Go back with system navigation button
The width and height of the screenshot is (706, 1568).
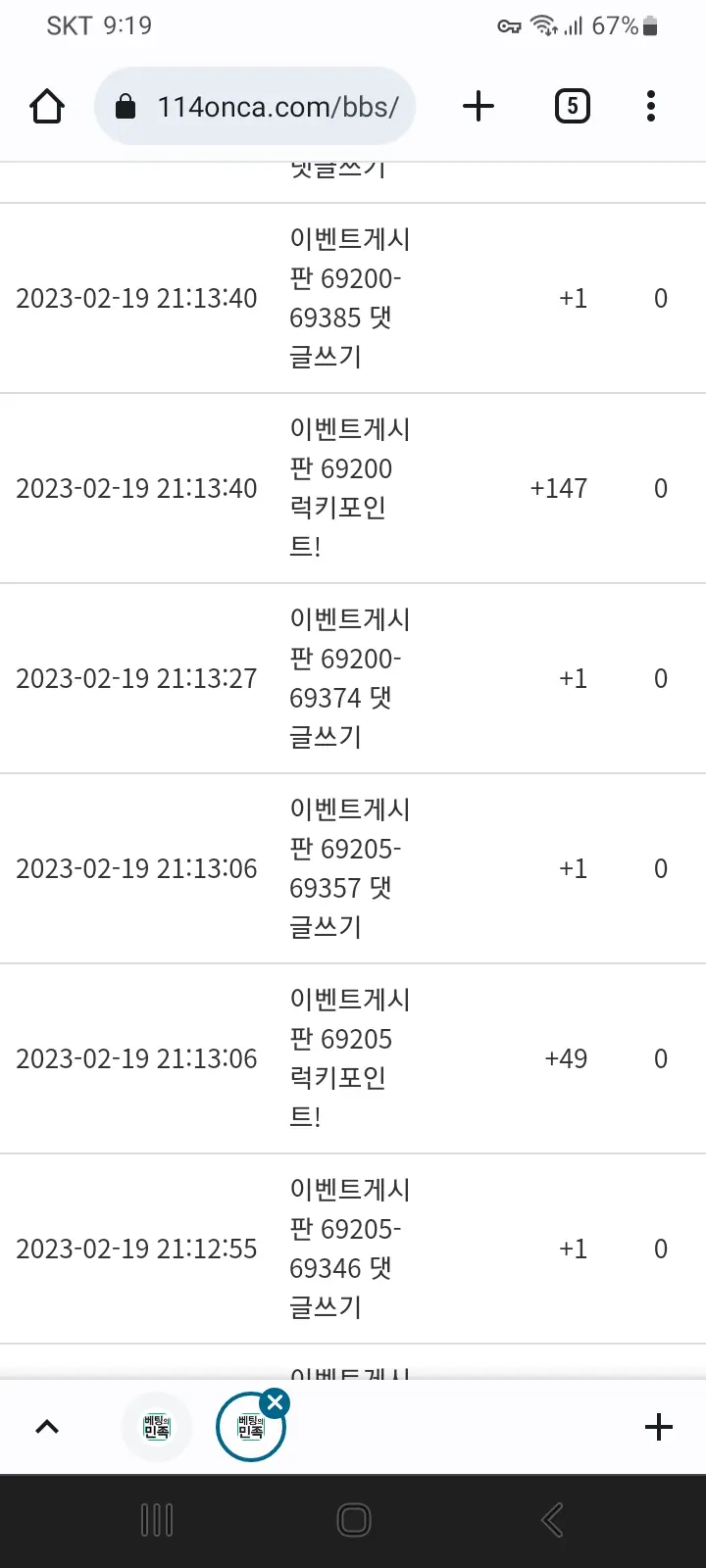click(x=552, y=1520)
